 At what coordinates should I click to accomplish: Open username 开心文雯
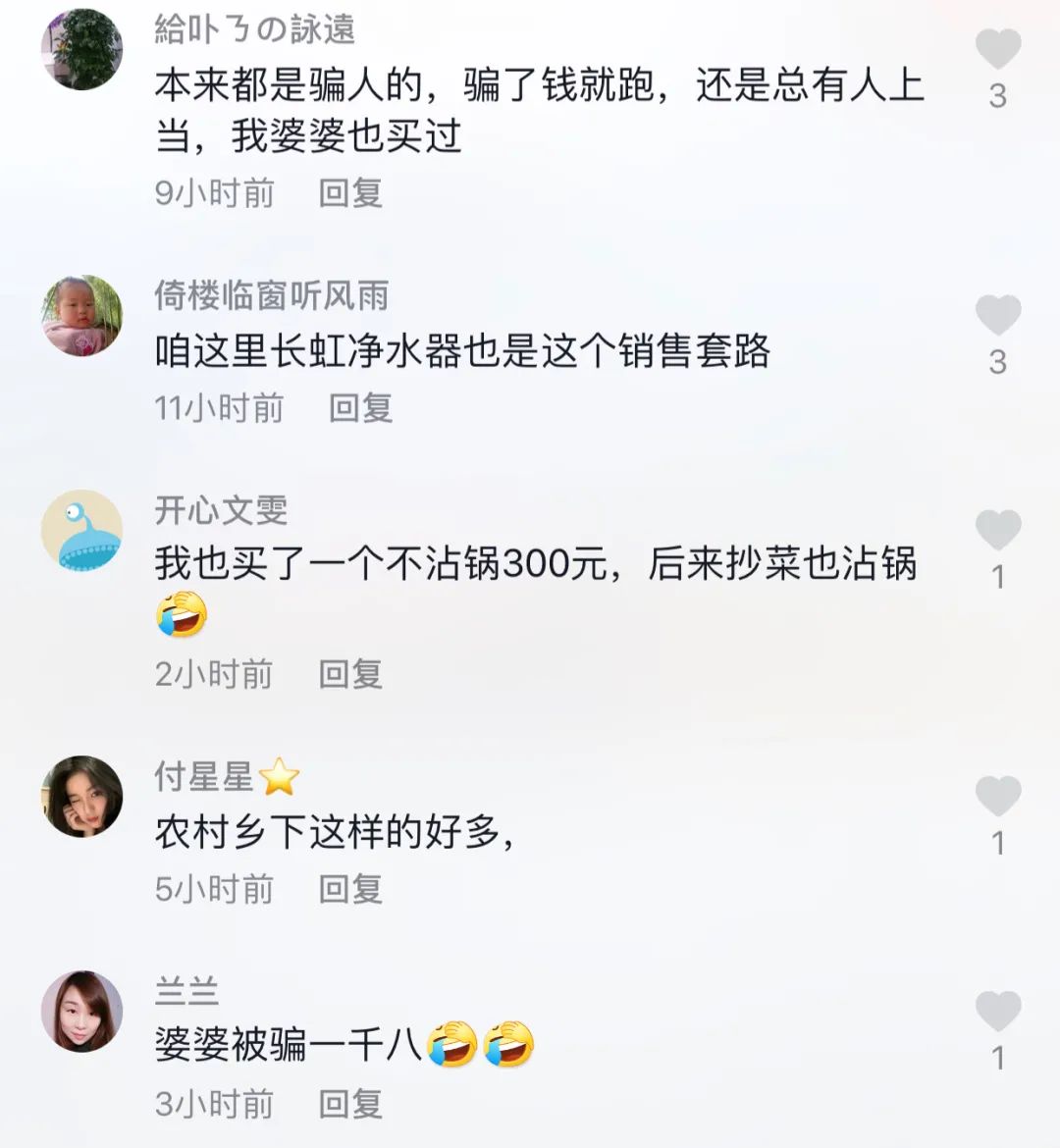point(221,510)
